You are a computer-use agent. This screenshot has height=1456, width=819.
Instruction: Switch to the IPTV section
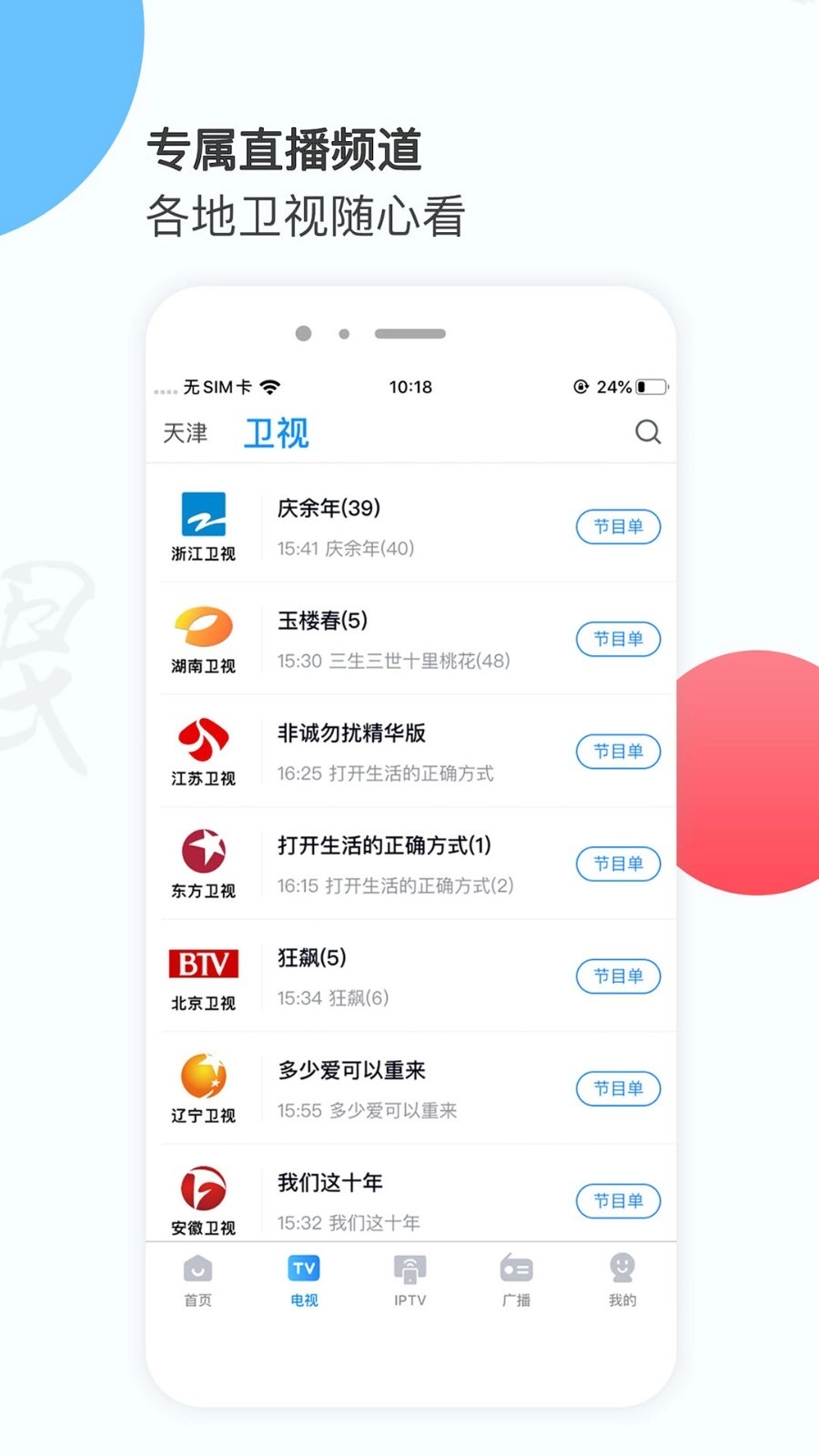tap(409, 1279)
